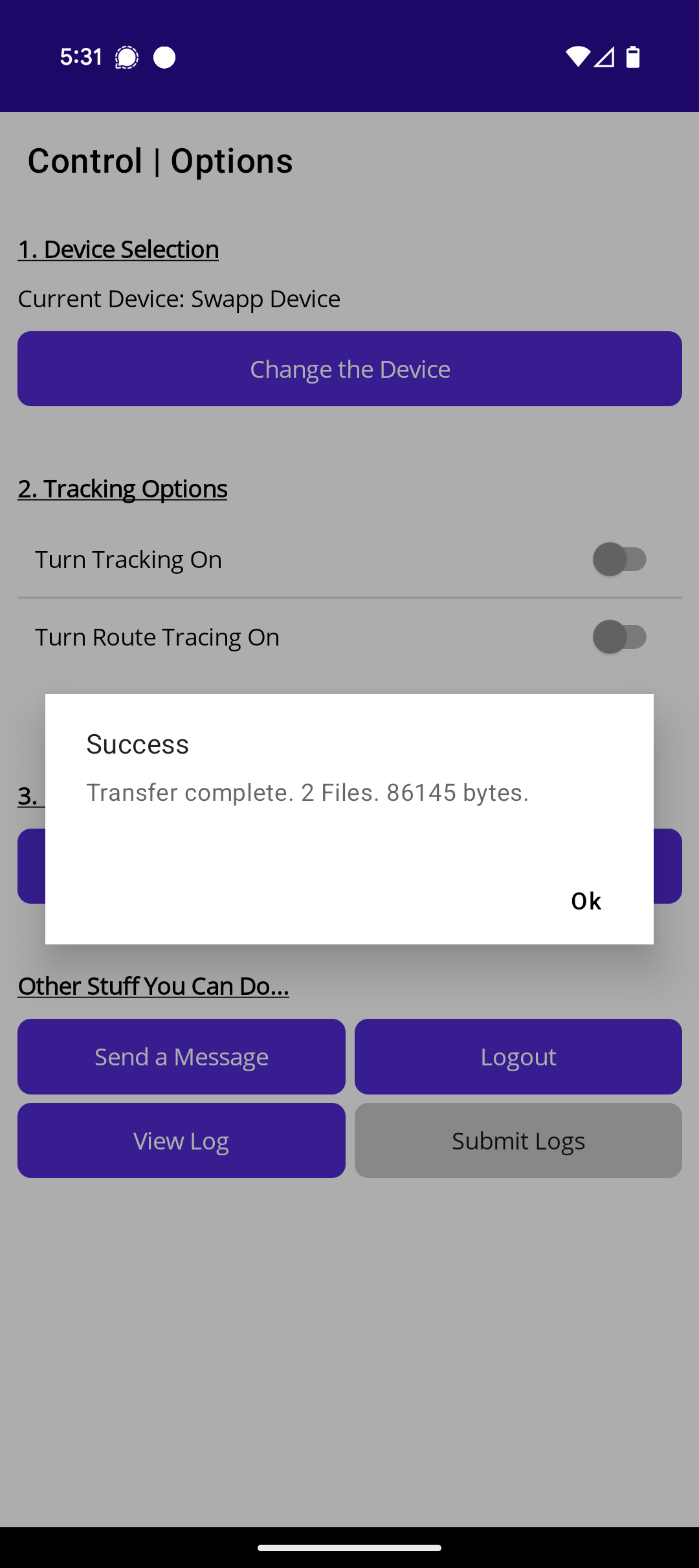
Task: Toggle Turn Route Tracing On
Action: [619, 637]
